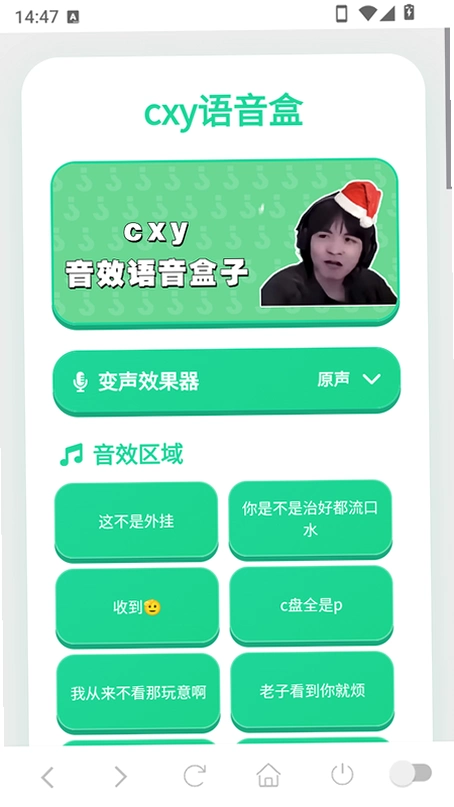Play the 这不是外挂 sound effect
Image resolution: width=454 pixels, height=807 pixels.
[136, 521]
